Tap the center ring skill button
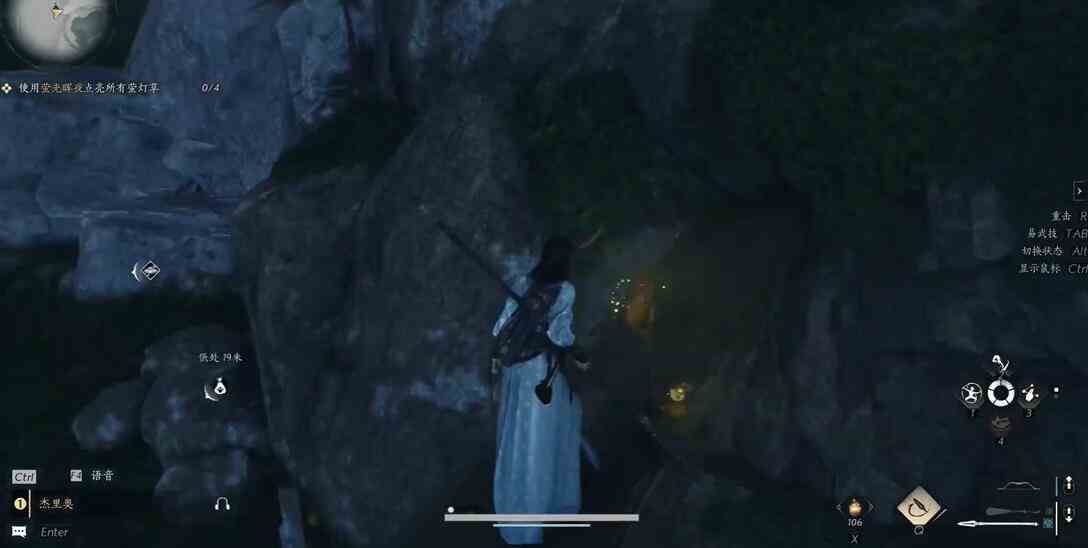The height and width of the screenshot is (548, 1088). pyautogui.click(x=1000, y=393)
